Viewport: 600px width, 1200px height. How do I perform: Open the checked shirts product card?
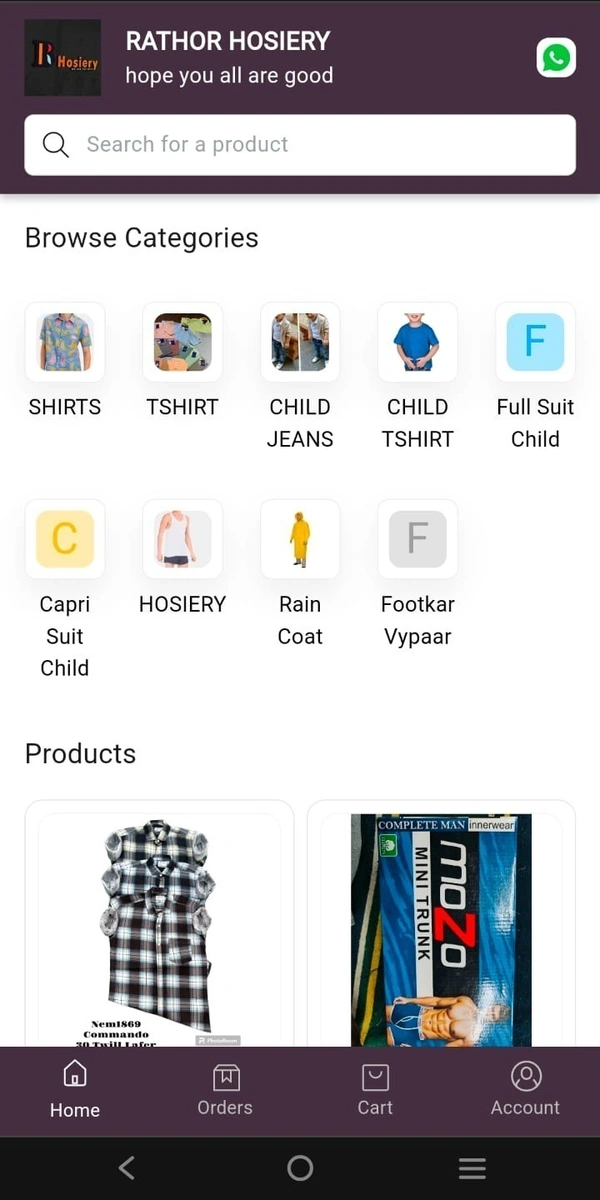point(159,925)
